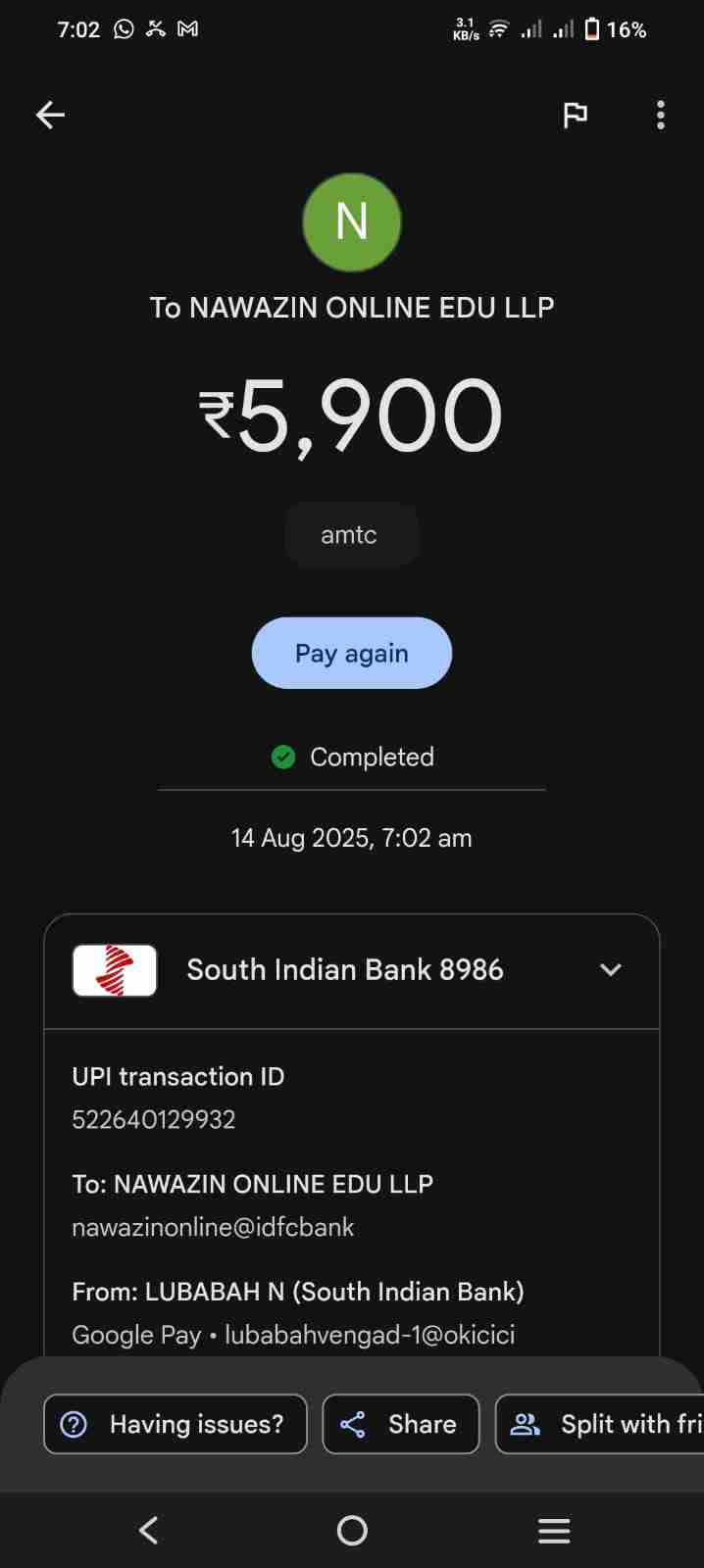Image resolution: width=704 pixels, height=1568 pixels.
Task: Expand the South Indian Bank 8986 details
Action: [x=610, y=970]
